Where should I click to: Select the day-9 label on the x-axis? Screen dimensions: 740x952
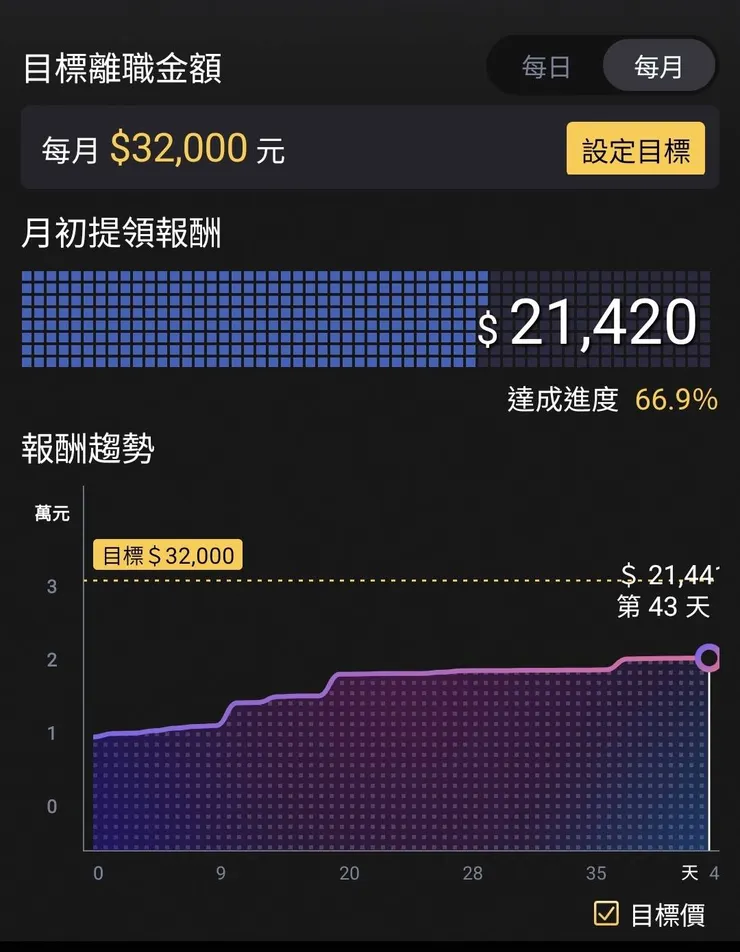222,872
